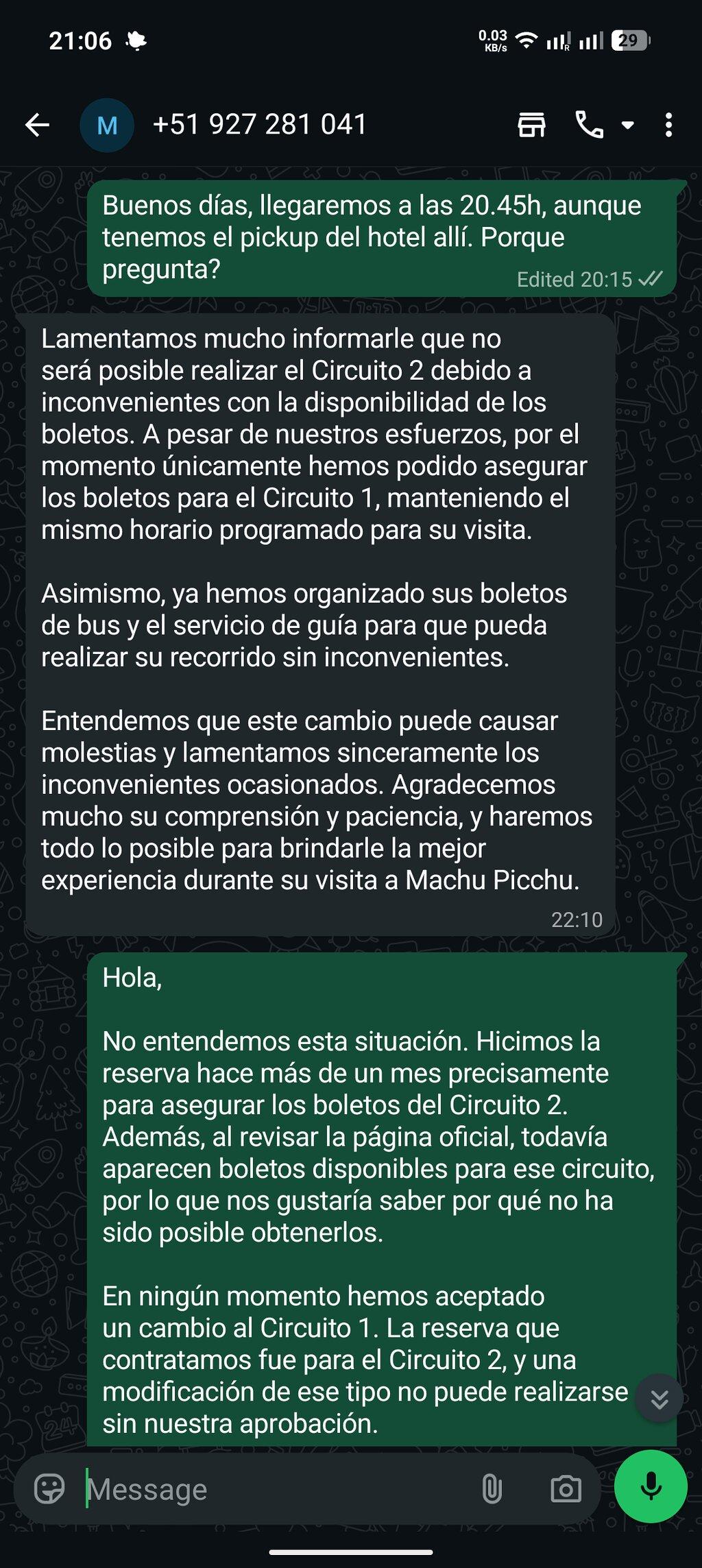The image size is (702, 1568).
Task: Go back to the chat list
Action: tap(37, 125)
